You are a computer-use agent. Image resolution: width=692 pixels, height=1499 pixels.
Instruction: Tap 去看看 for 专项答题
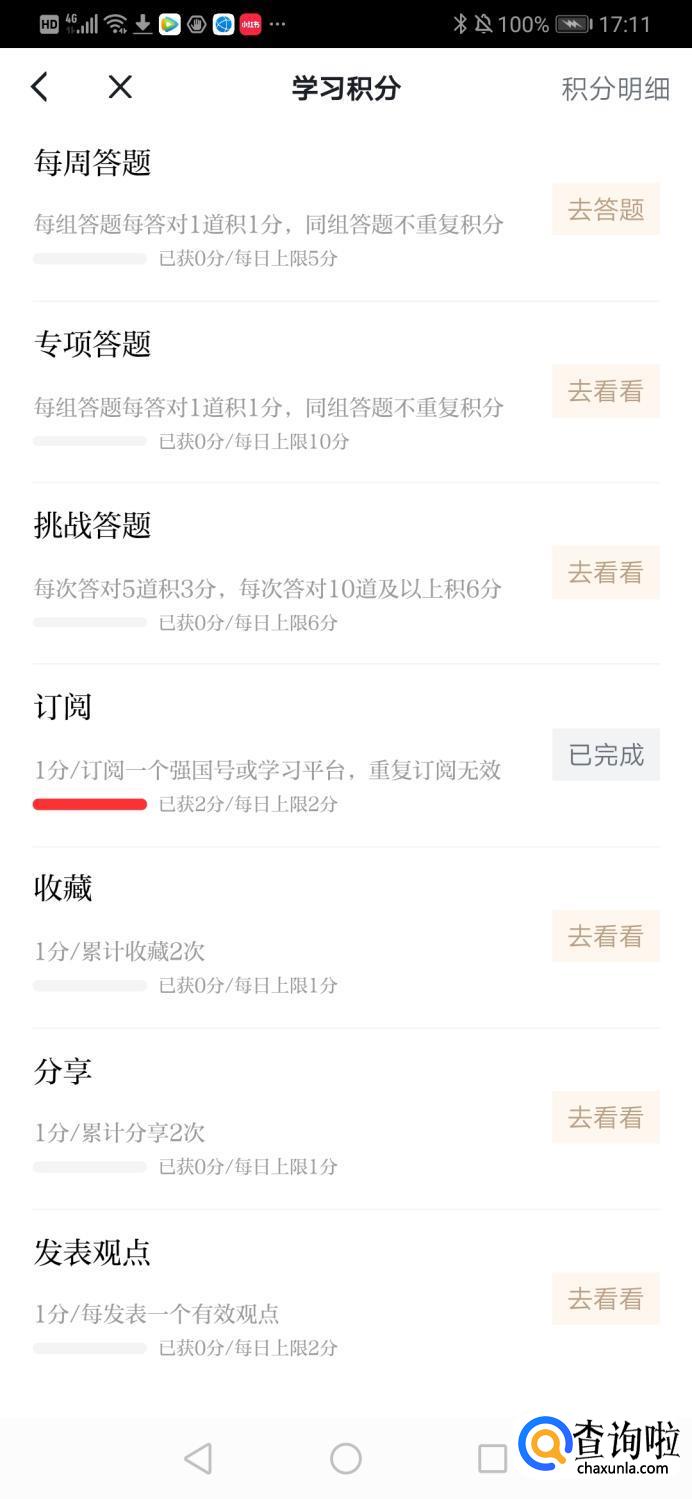pyautogui.click(x=605, y=391)
